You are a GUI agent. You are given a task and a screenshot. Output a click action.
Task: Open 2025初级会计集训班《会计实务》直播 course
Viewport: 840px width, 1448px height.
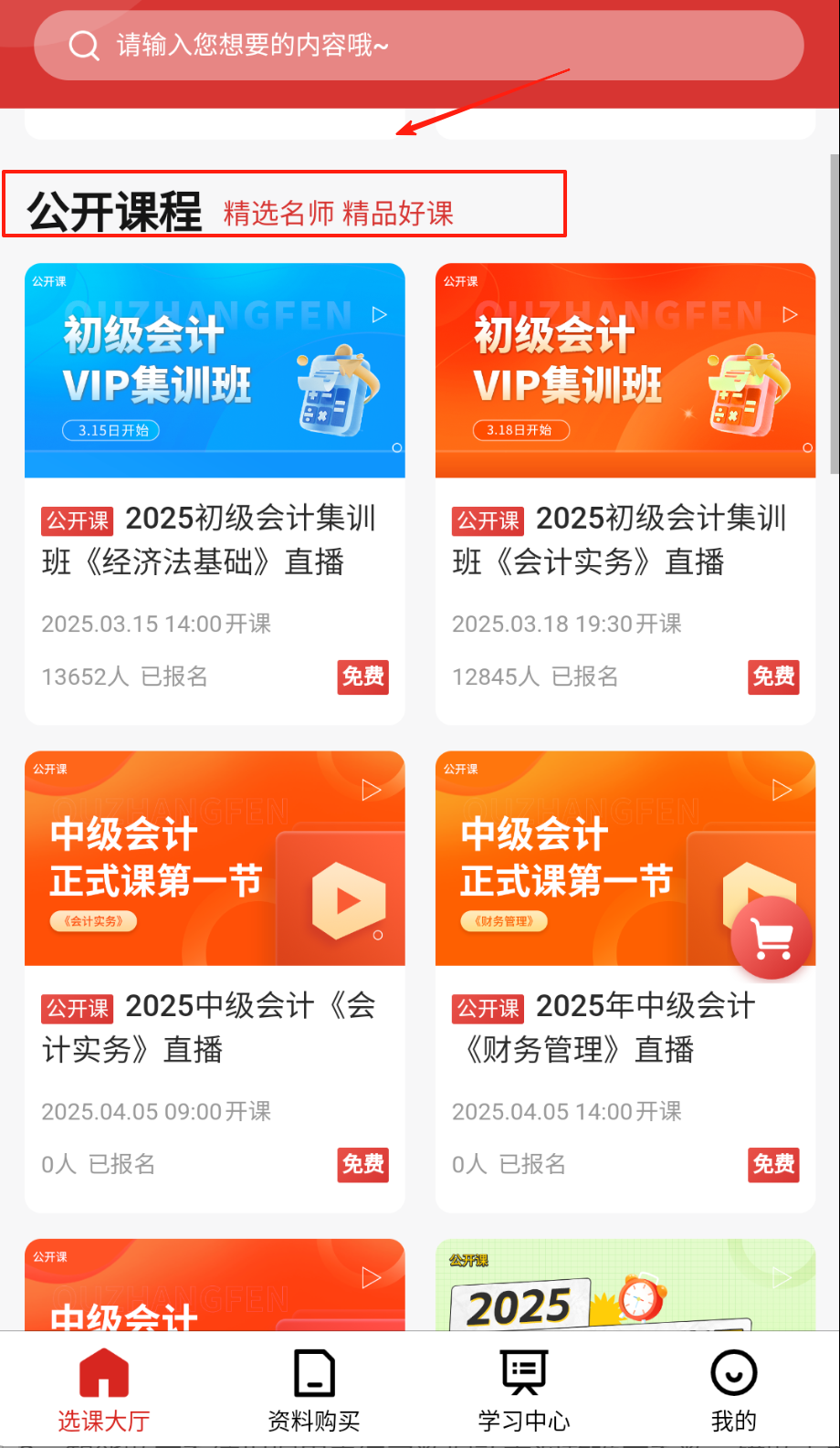(x=625, y=539)
